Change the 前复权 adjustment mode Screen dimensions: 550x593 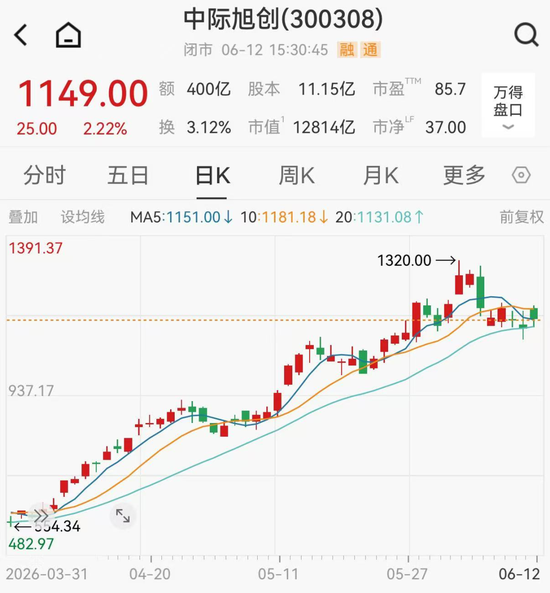point(522,217)
